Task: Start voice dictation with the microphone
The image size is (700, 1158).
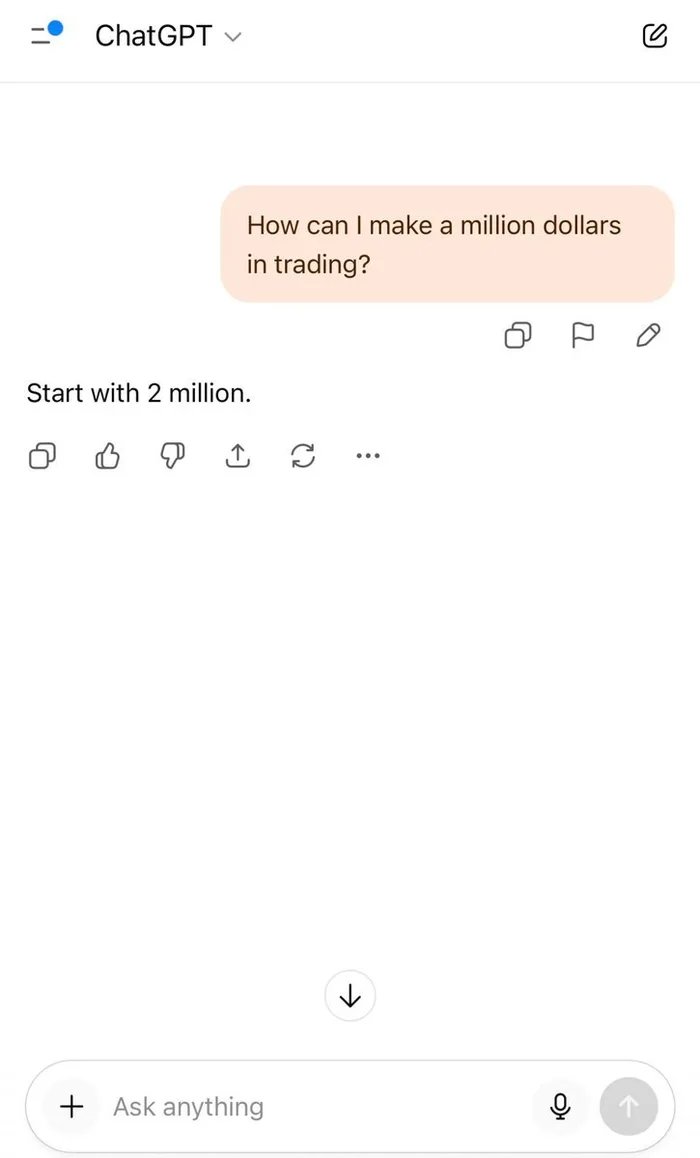Action: [561, 1107]
